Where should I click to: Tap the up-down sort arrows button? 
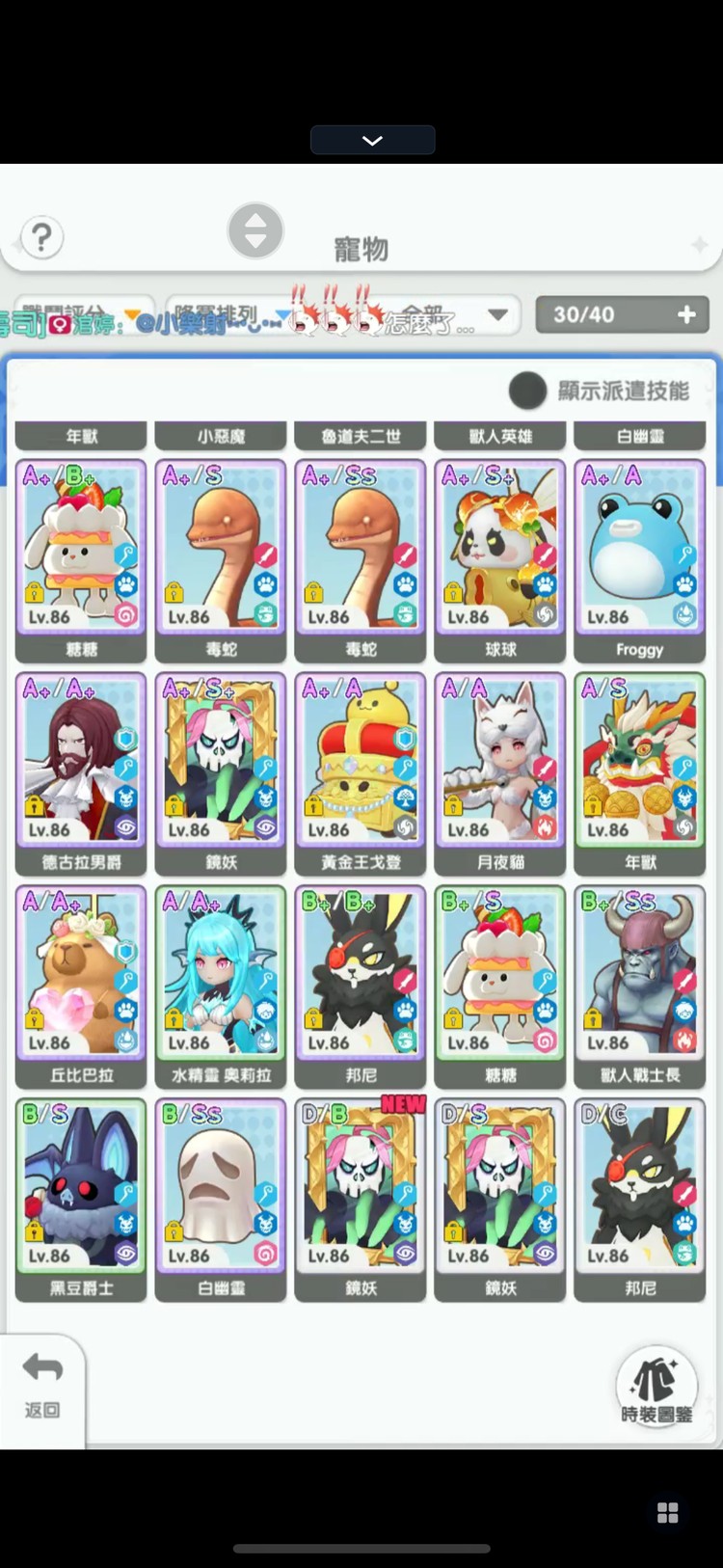coord(255,231)
